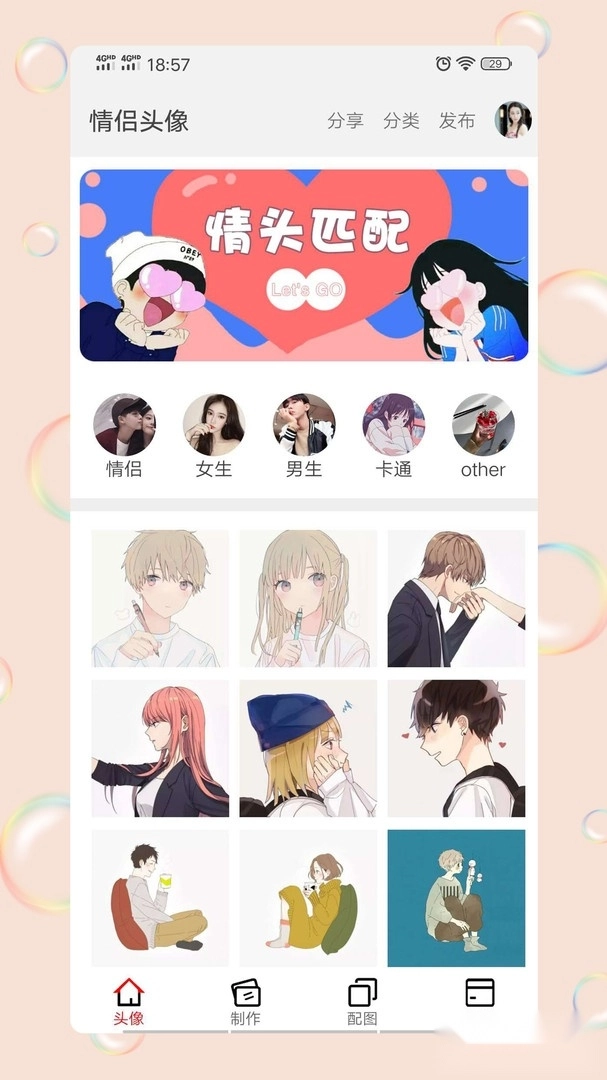This screenshot has height=1080, width=607.
Task: Open the girl in blue beanie avatar
Action: [x=308, y=748]
